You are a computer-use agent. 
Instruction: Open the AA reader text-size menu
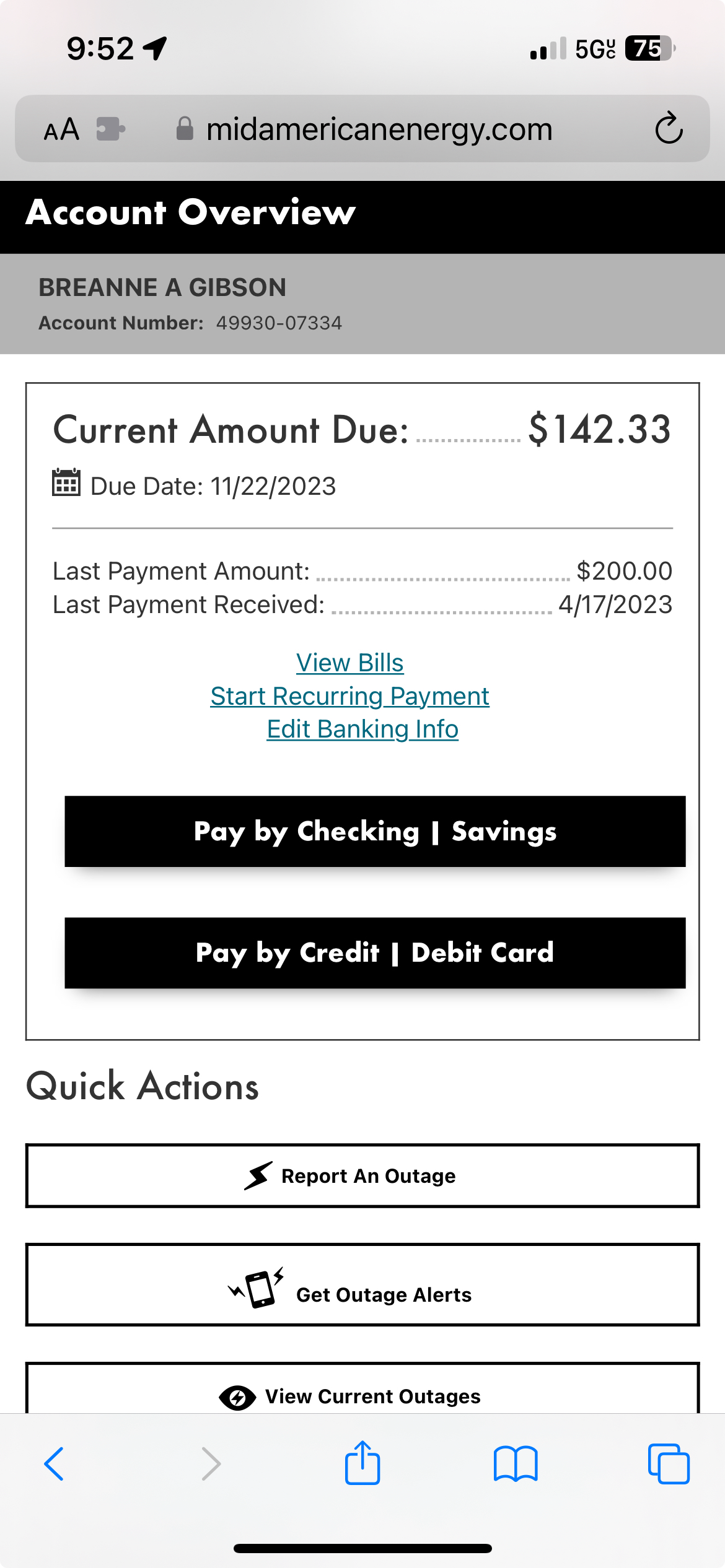tap(61, 129)
